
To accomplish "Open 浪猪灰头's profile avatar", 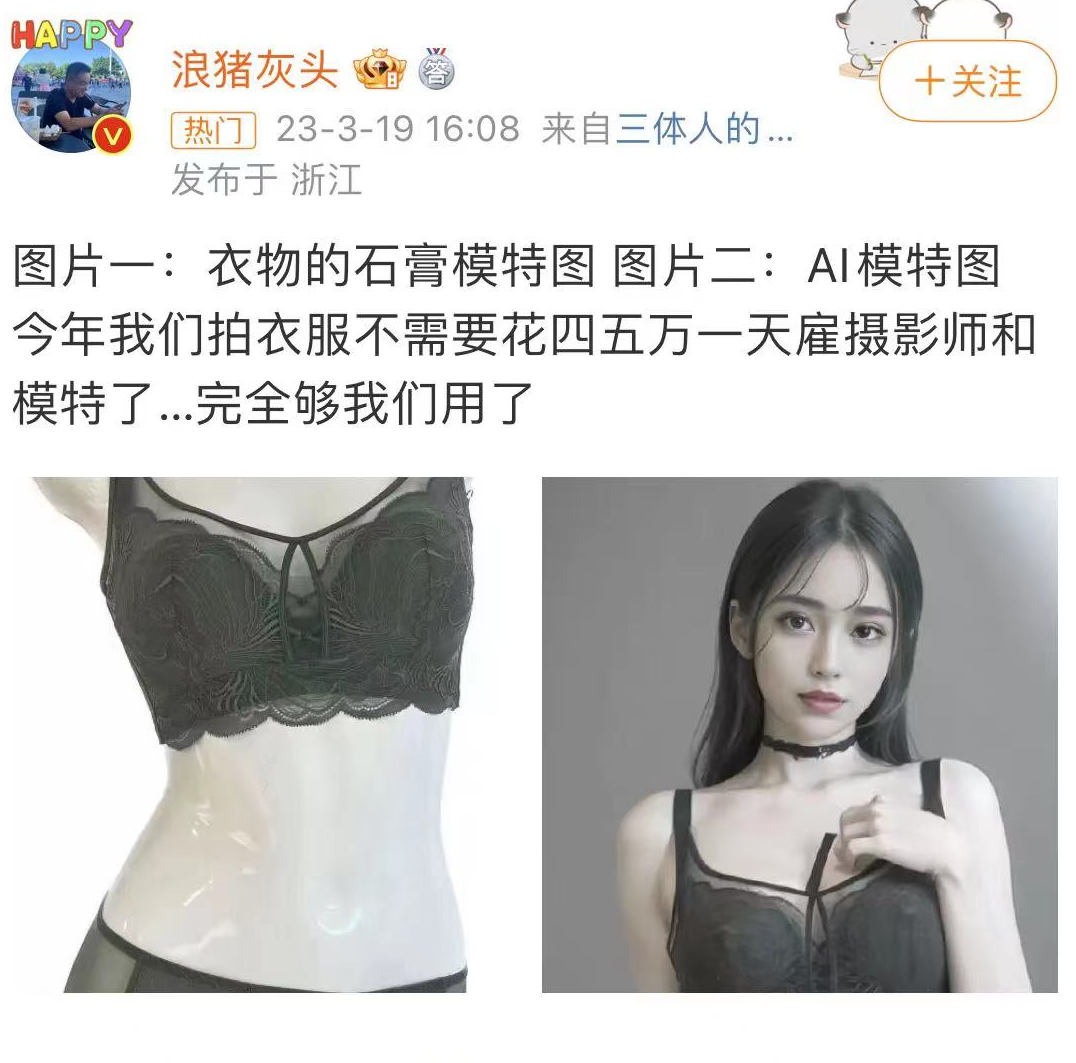I will click(x=72, y=104).
